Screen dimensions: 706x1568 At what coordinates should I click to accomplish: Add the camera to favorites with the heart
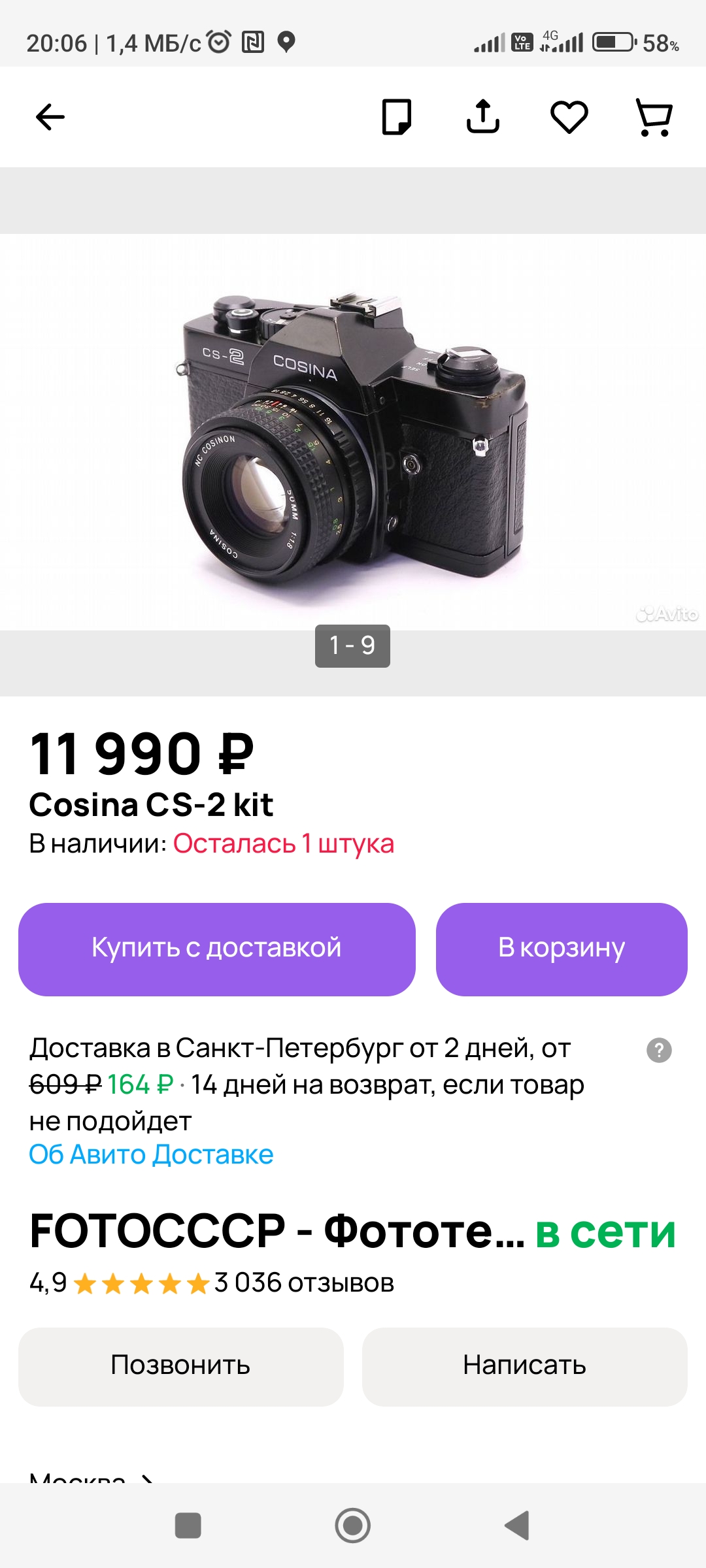[569, 118]
